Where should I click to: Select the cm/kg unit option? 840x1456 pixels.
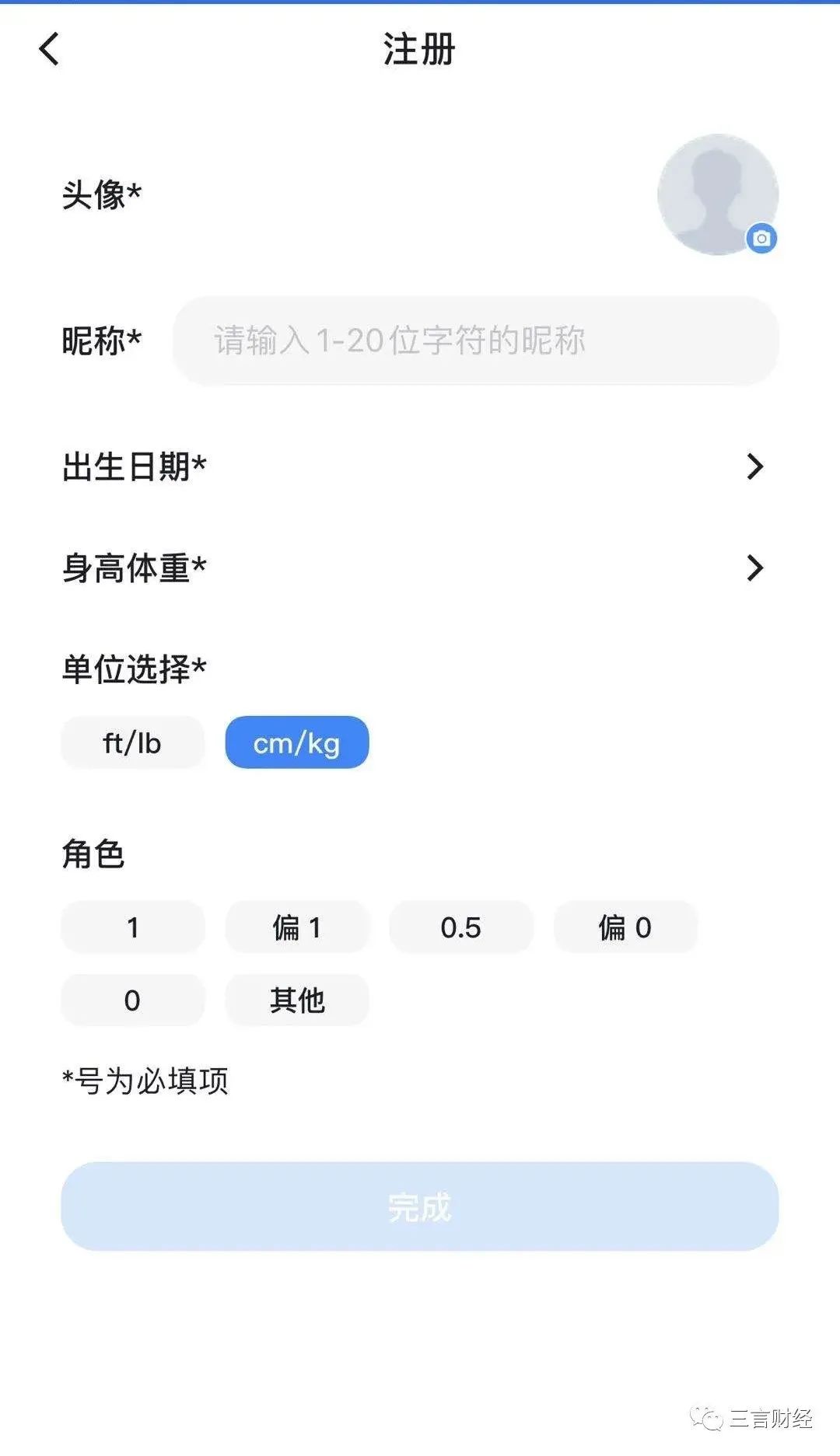coord(296,743)
